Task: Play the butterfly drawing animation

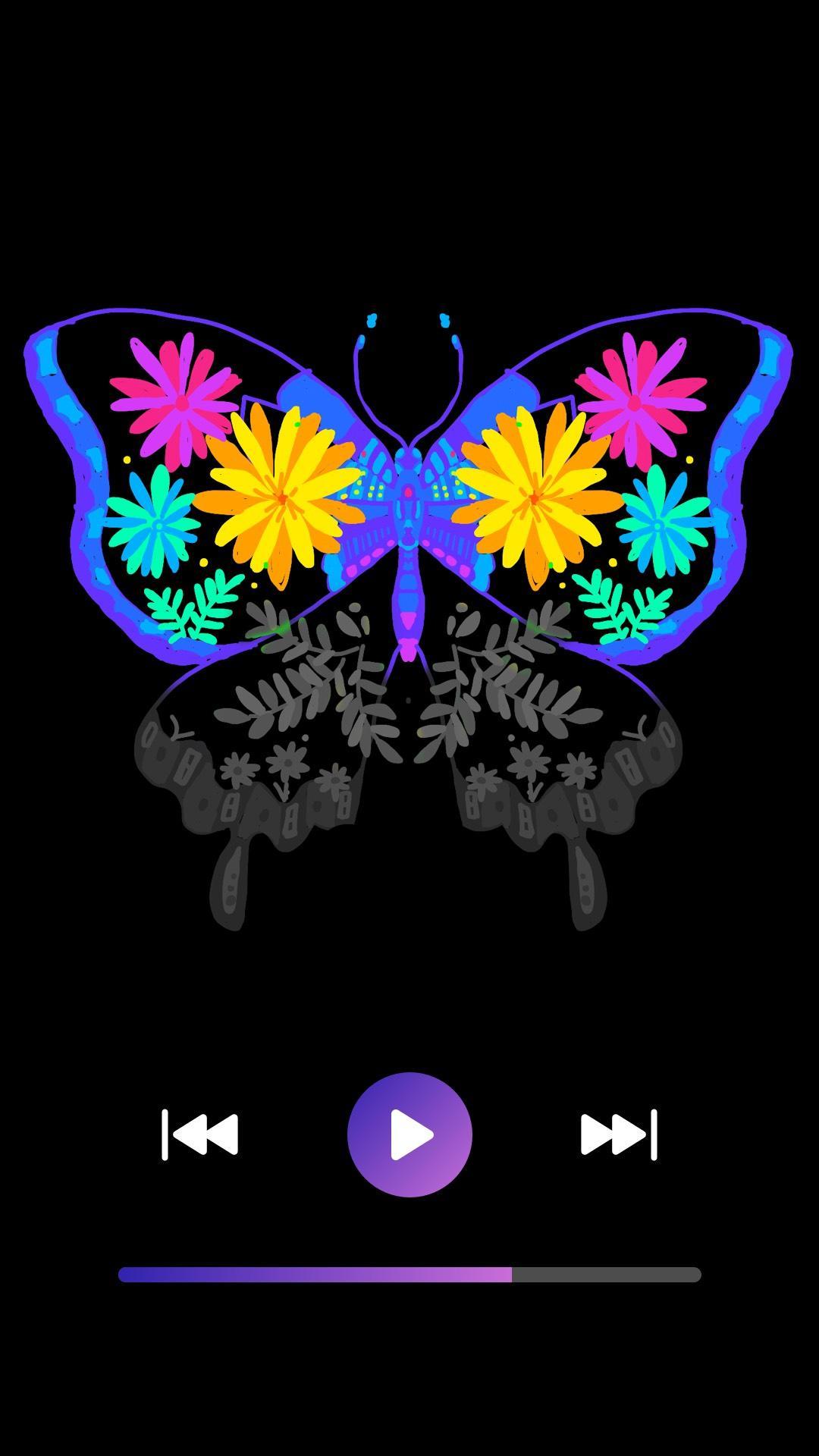Action: [409, 1134]
